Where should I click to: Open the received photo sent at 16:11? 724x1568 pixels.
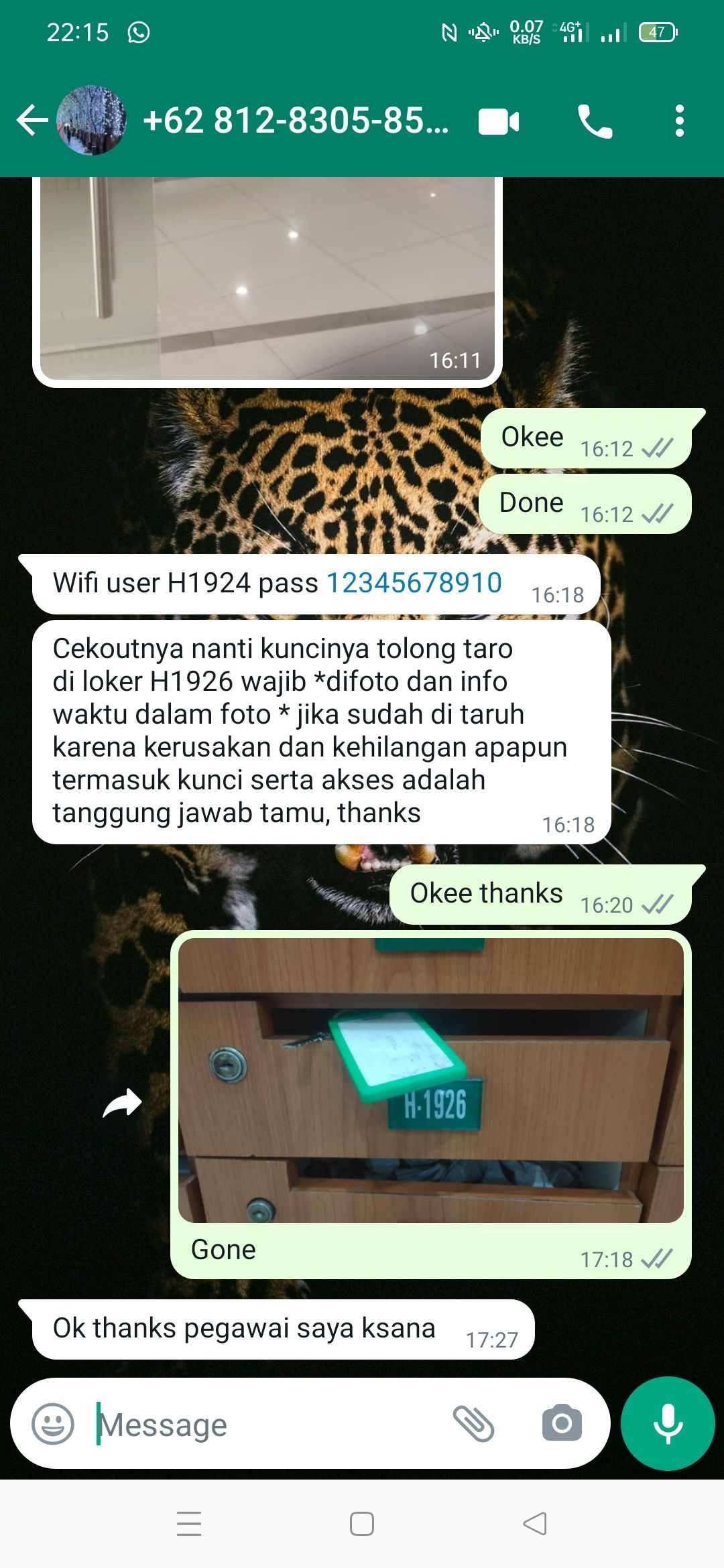(267, 275)
